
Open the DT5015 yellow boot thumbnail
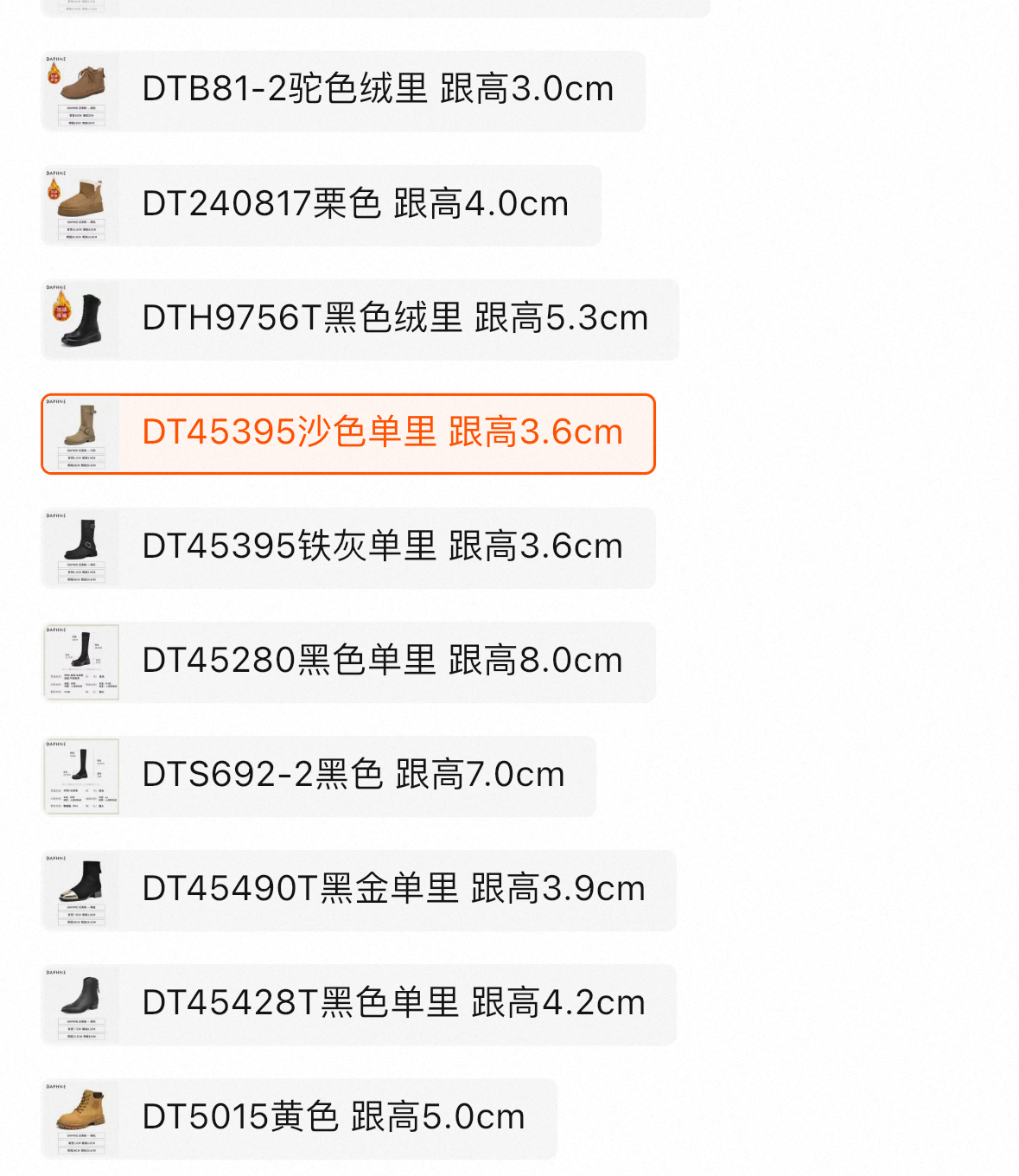[x=82, y=1118]
